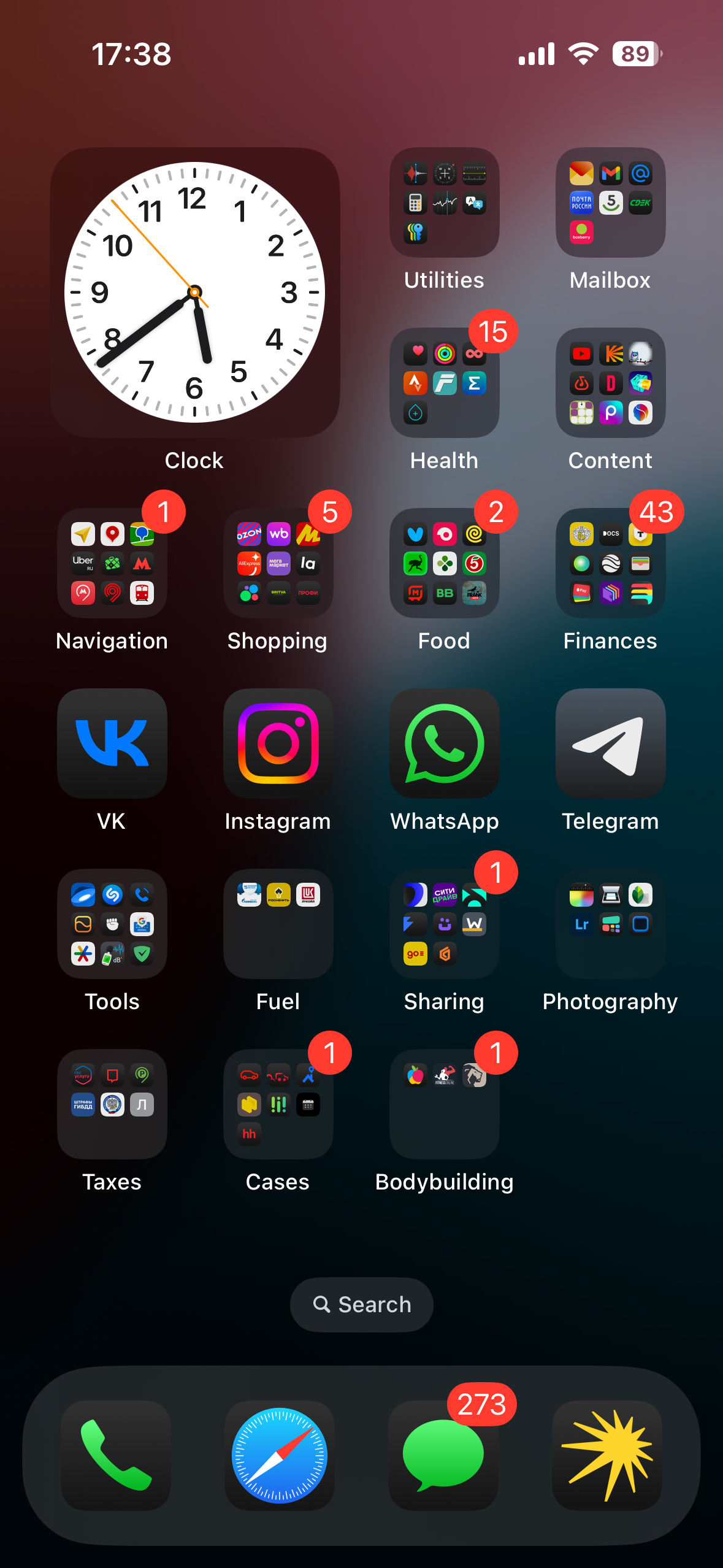Open Messages with 273 unread

coord(443,1455)
